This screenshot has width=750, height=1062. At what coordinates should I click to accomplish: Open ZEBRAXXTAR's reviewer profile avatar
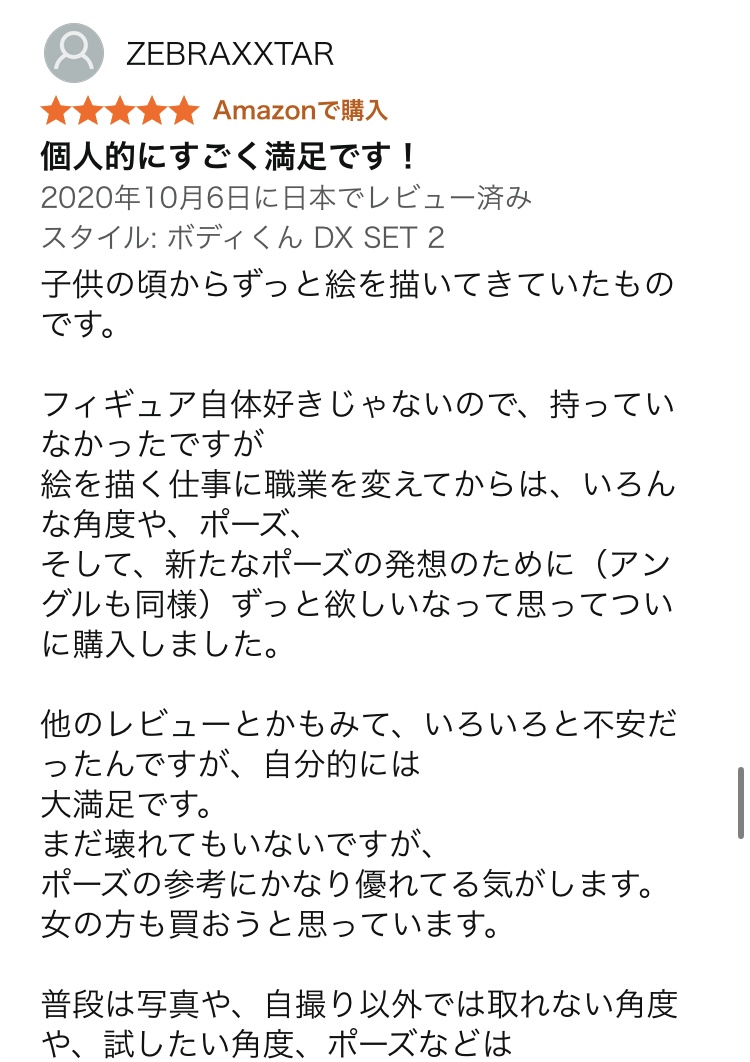pos(74,53)
